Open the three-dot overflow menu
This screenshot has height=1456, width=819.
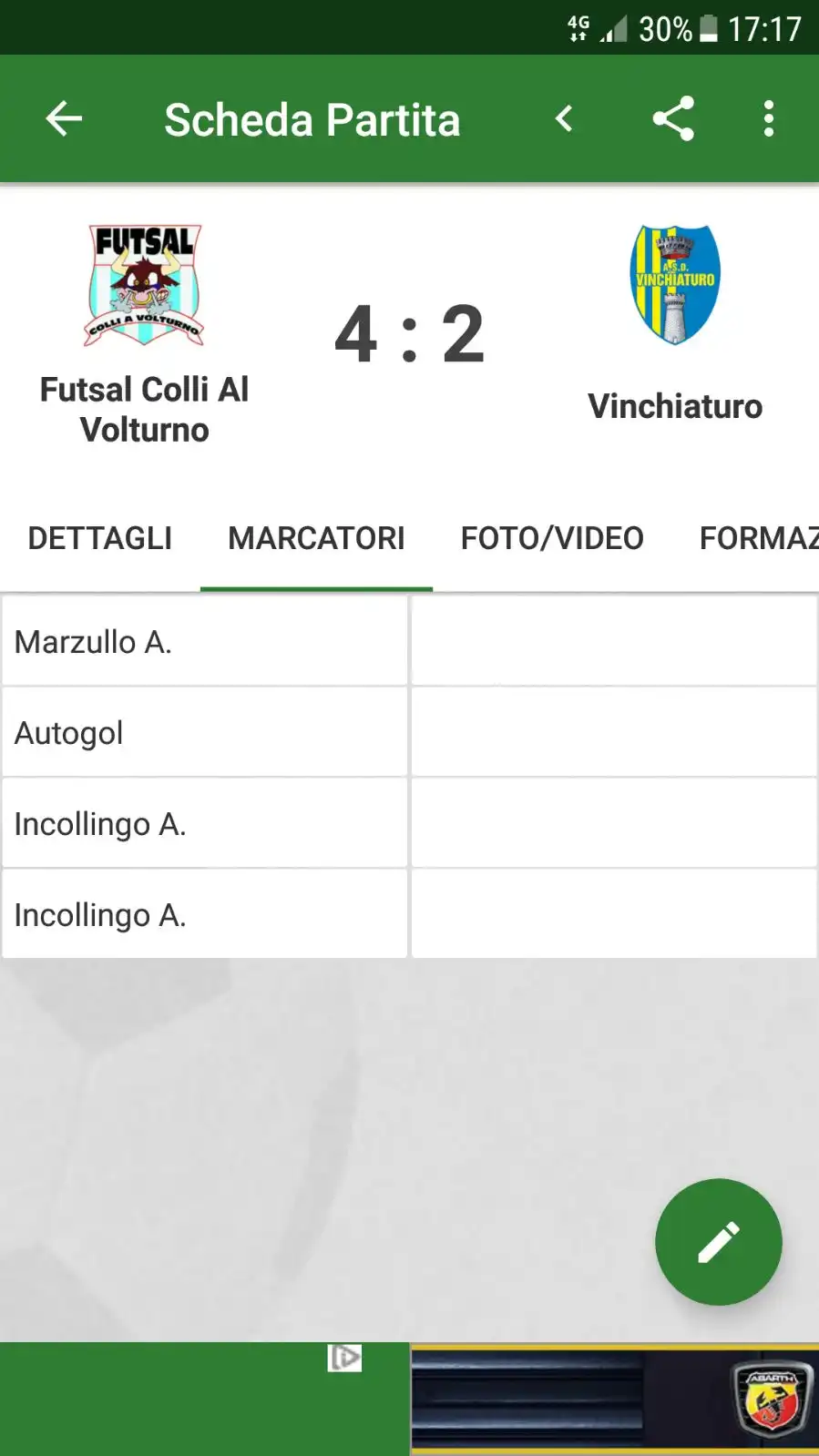[769, 119]
